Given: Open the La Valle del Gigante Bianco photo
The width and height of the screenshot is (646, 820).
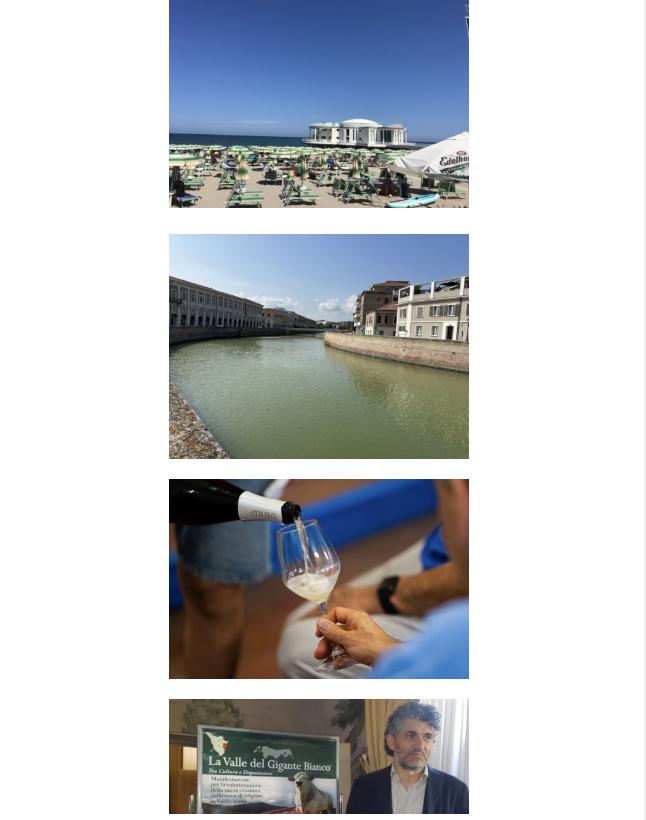Looking at the screenshot, I should click(318, 756).
